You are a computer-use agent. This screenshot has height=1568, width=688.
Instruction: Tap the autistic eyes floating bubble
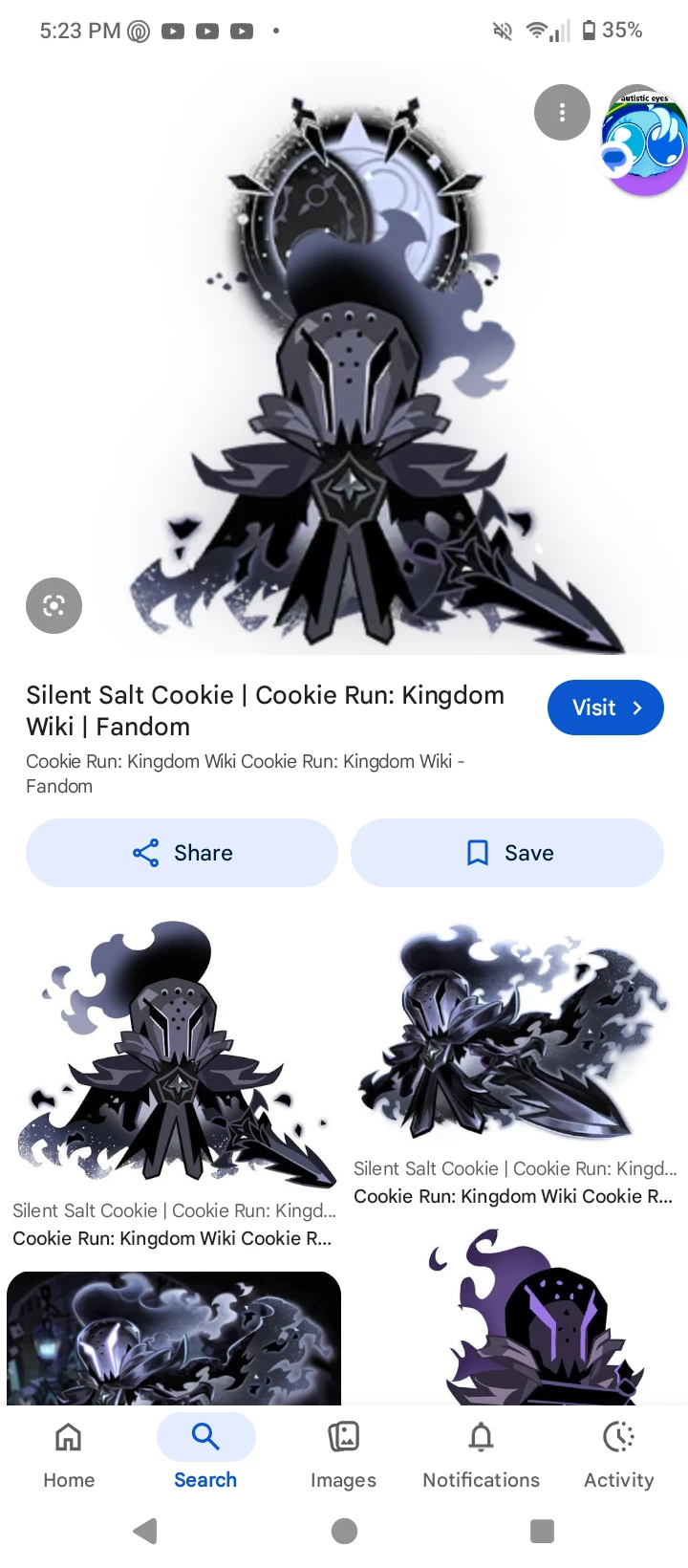(x=644, y=141)
